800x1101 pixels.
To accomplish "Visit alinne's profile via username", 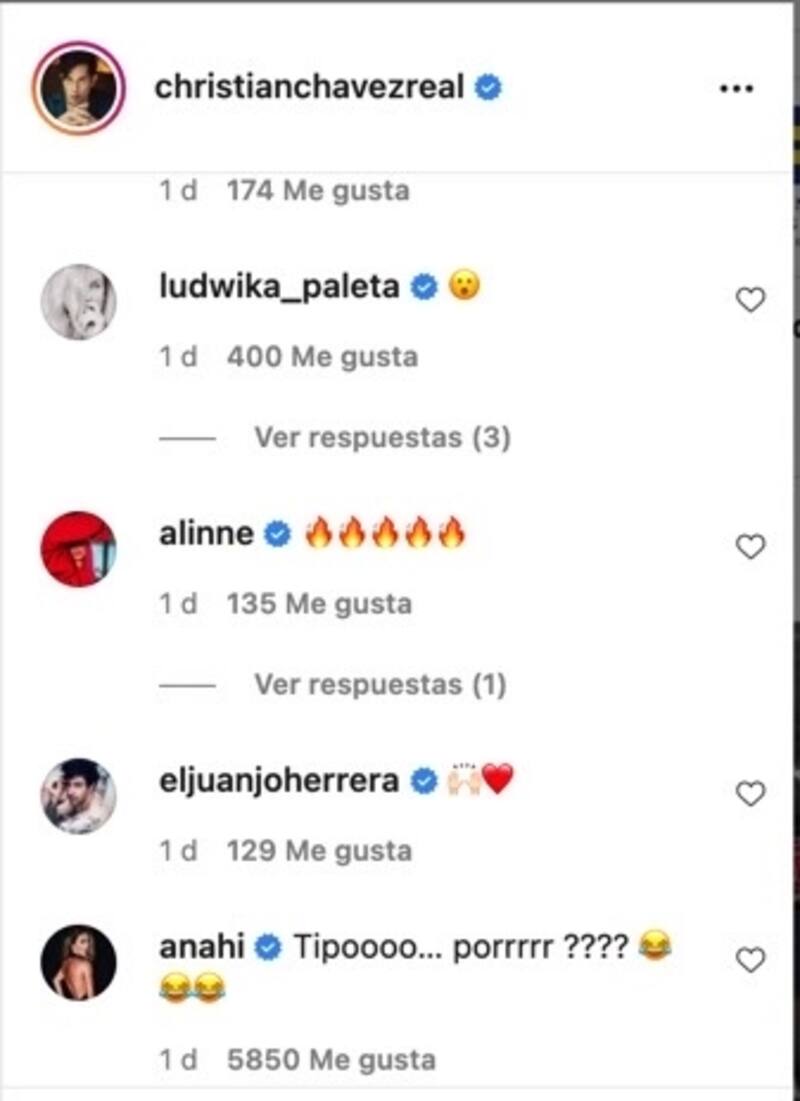I will coord(206,534).
